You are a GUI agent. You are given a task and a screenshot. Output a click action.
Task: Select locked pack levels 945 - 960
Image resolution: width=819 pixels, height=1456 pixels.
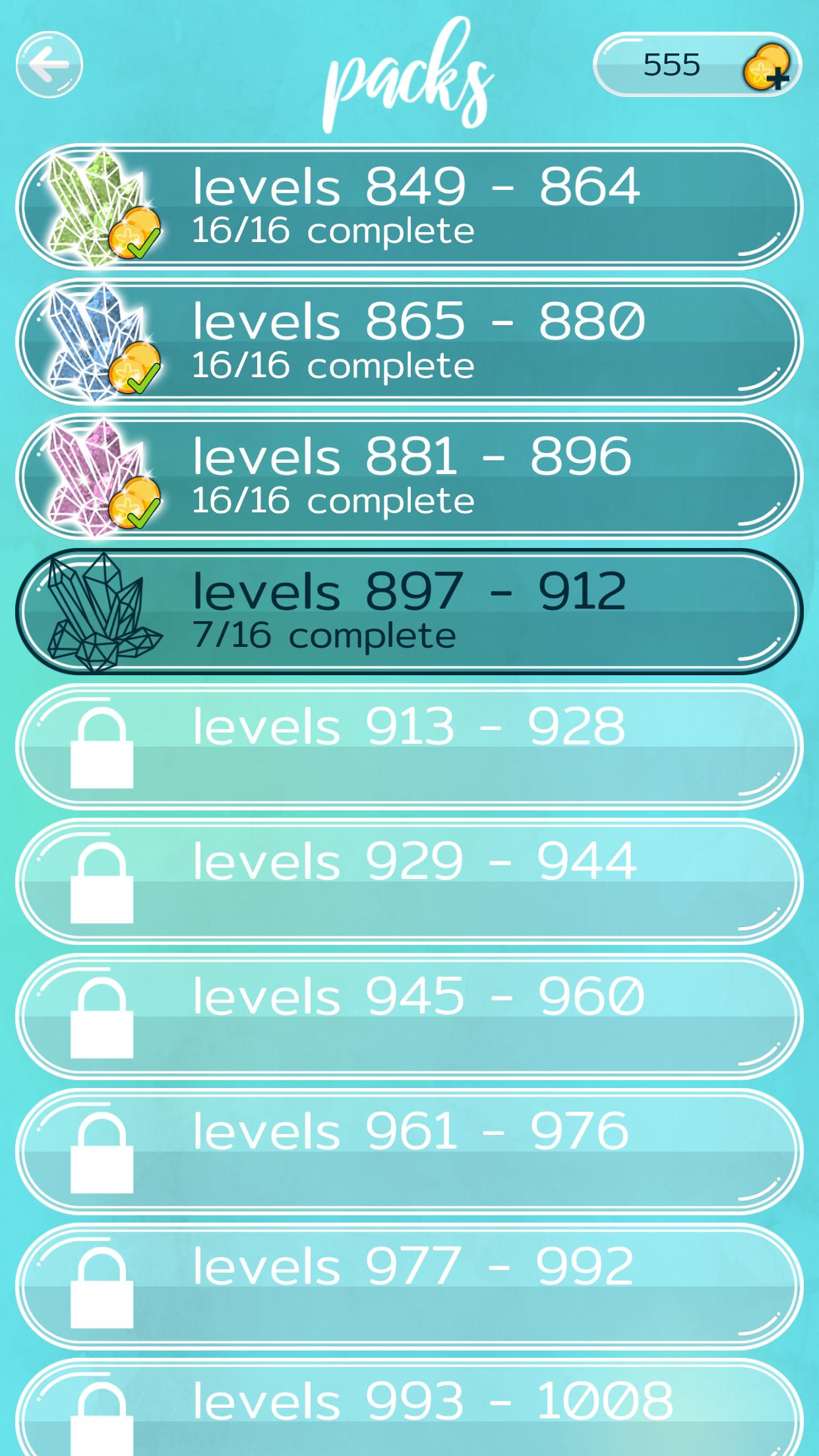tap(409, 1016)
